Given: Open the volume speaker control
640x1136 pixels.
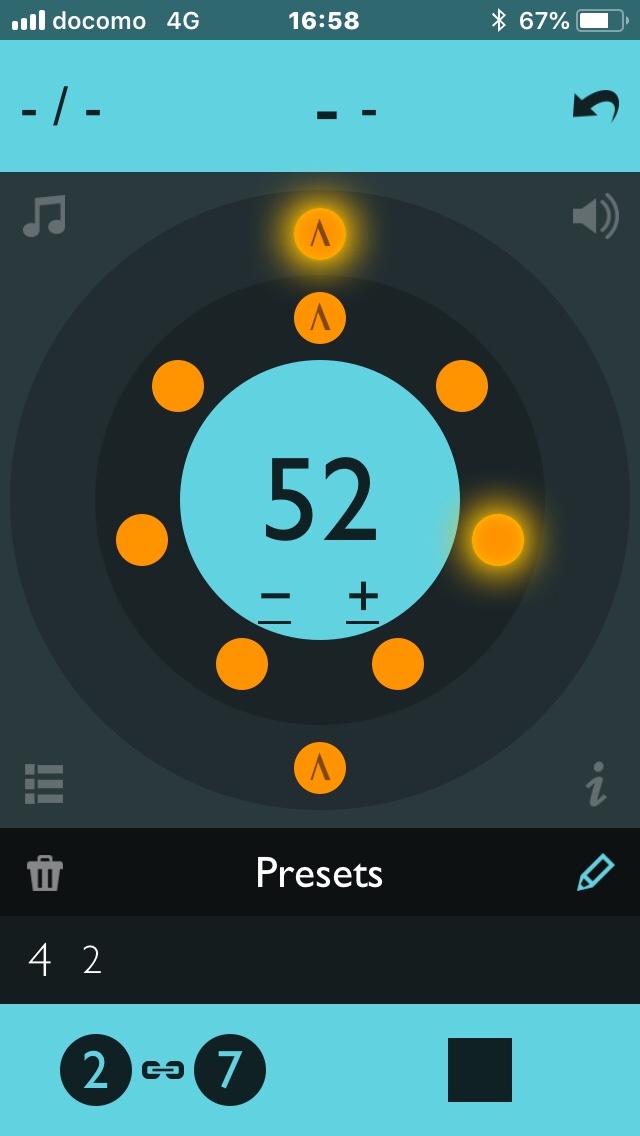Looking at the screenshot, I should click(595, 216).
